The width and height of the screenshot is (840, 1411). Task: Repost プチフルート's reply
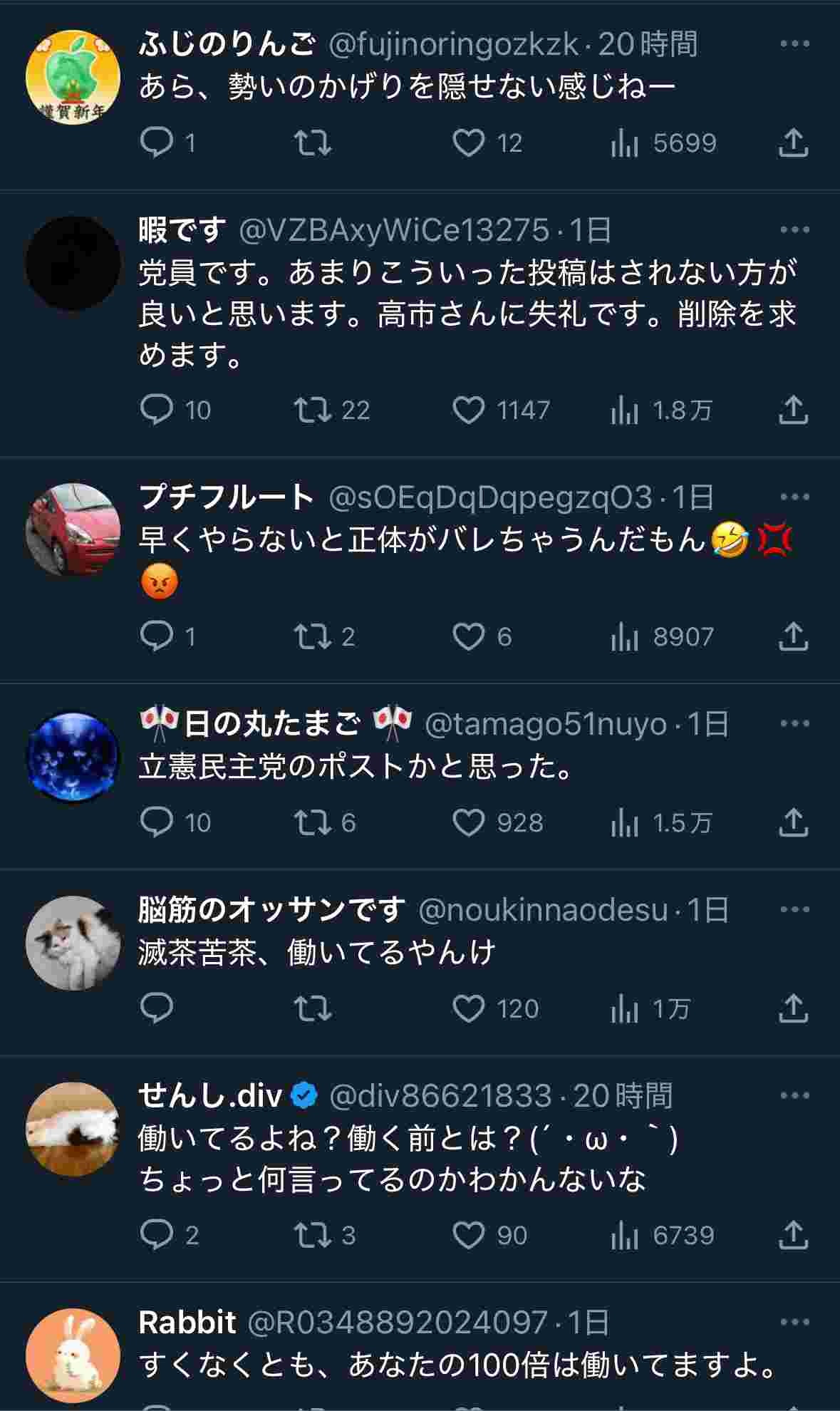coord(313,636)
